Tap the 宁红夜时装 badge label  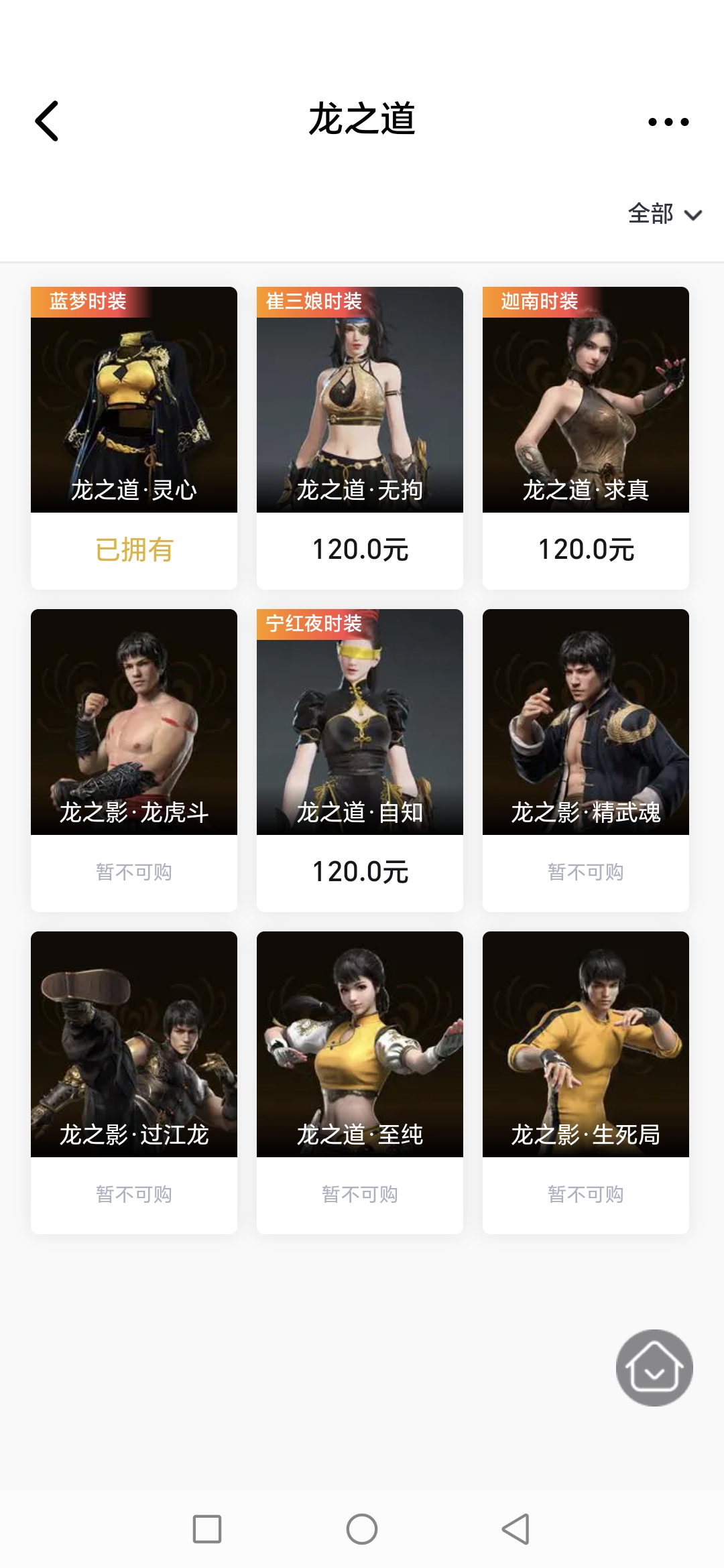[315, 624]
